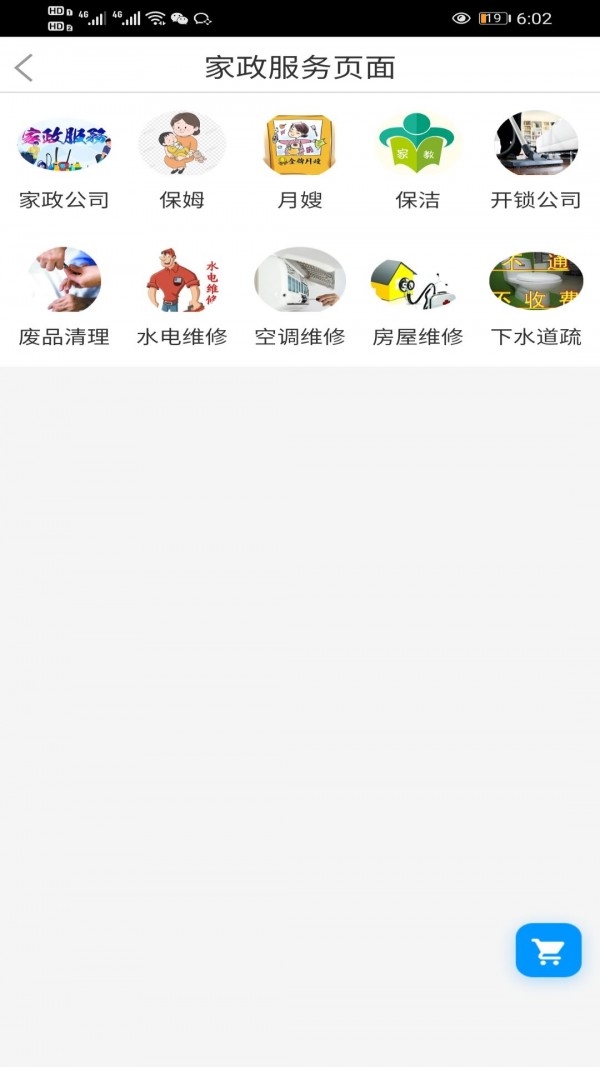Image resolution: width=600 pixels, height=1067 pixels.
Task: Choose the 下水道疏 service
Action: (536, 296)
